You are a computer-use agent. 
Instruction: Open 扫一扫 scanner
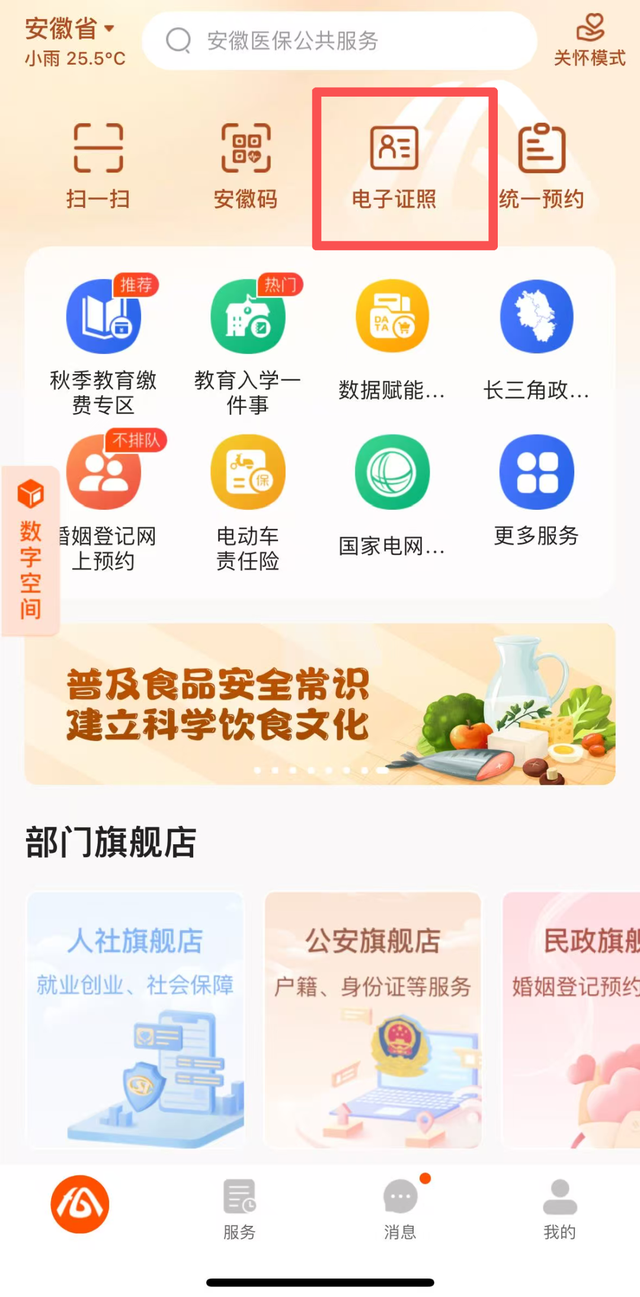98,165
